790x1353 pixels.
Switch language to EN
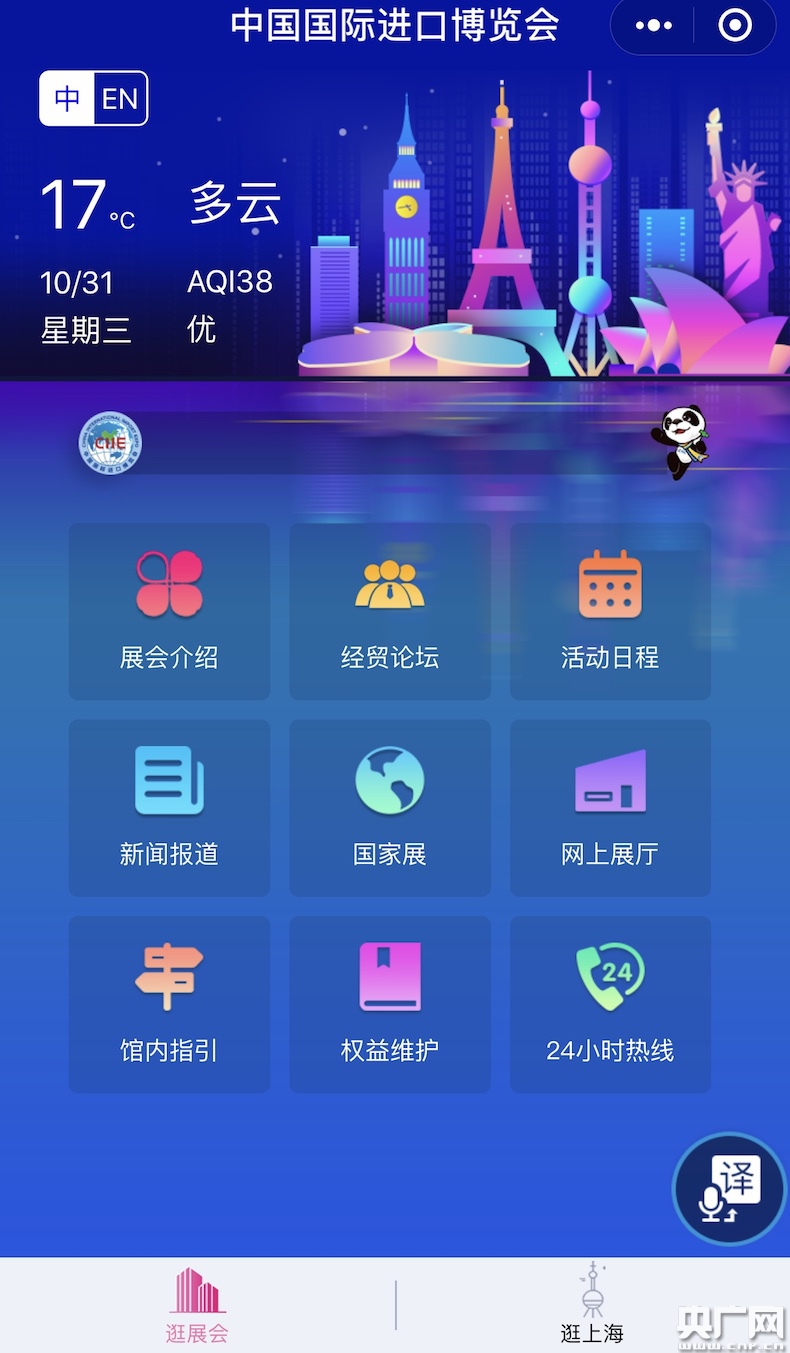tap(120, 98)
